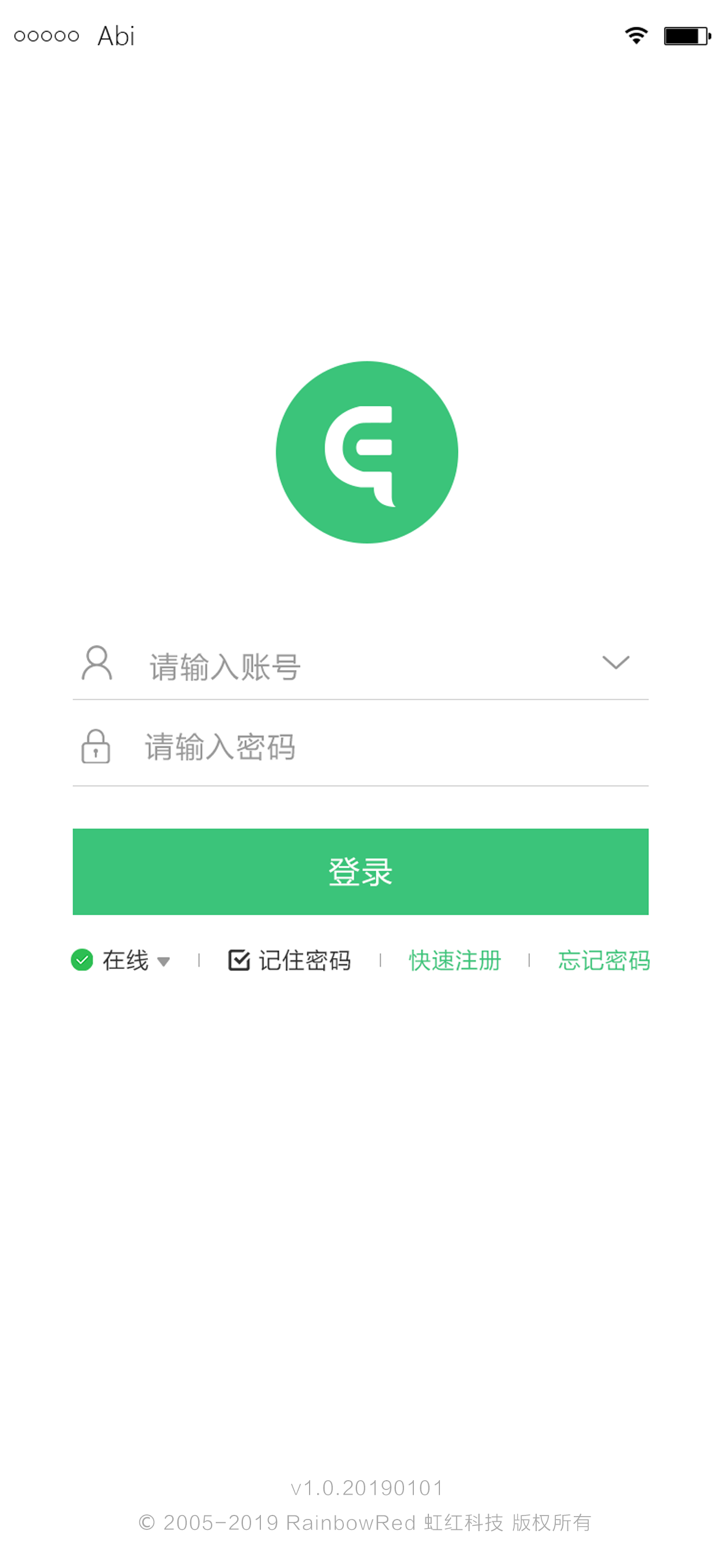Click the Abi carrier label
This screenshot has width=720, height=1558.
point(116,36)
